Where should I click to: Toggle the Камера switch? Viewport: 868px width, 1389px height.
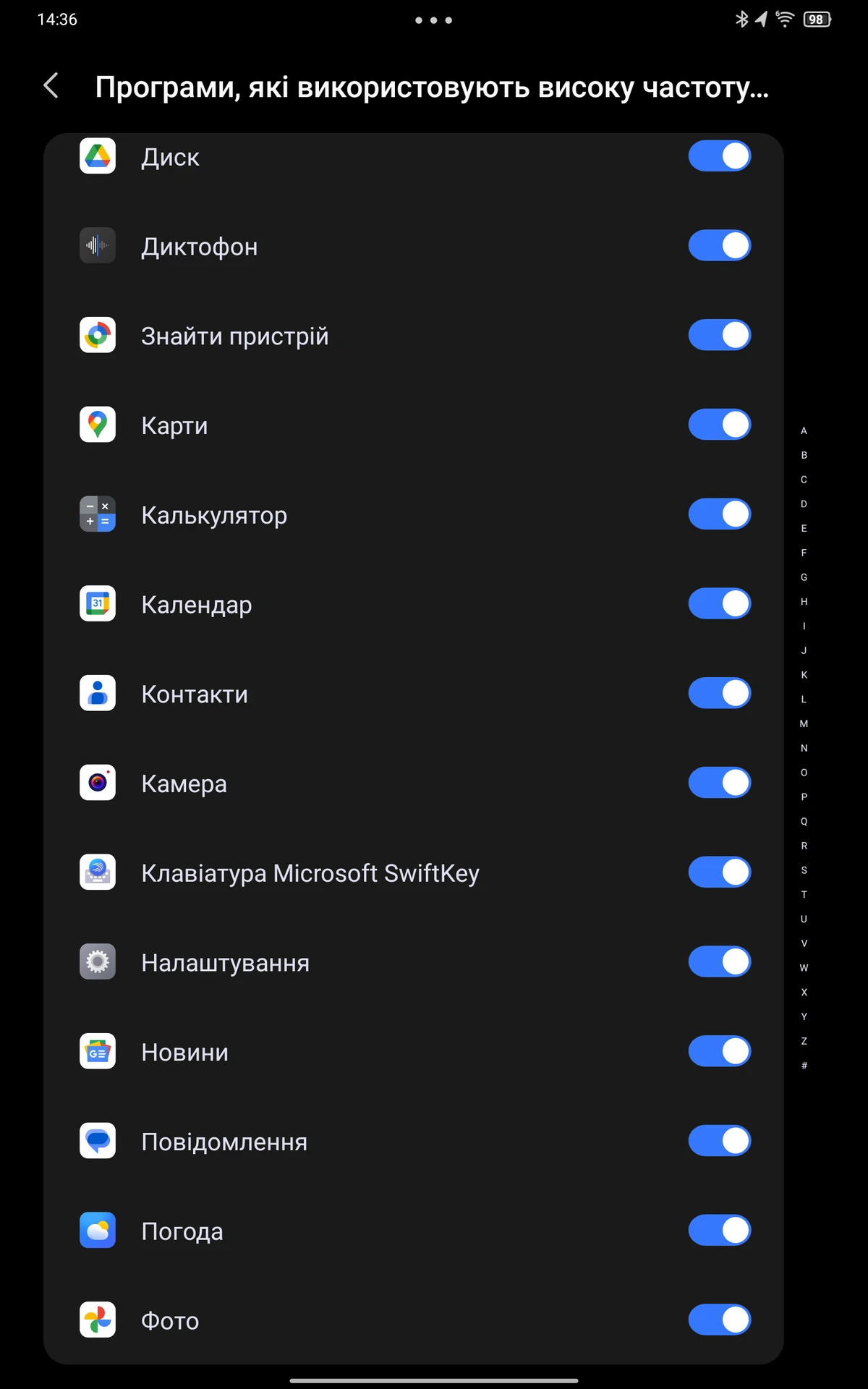coord(720,783)
